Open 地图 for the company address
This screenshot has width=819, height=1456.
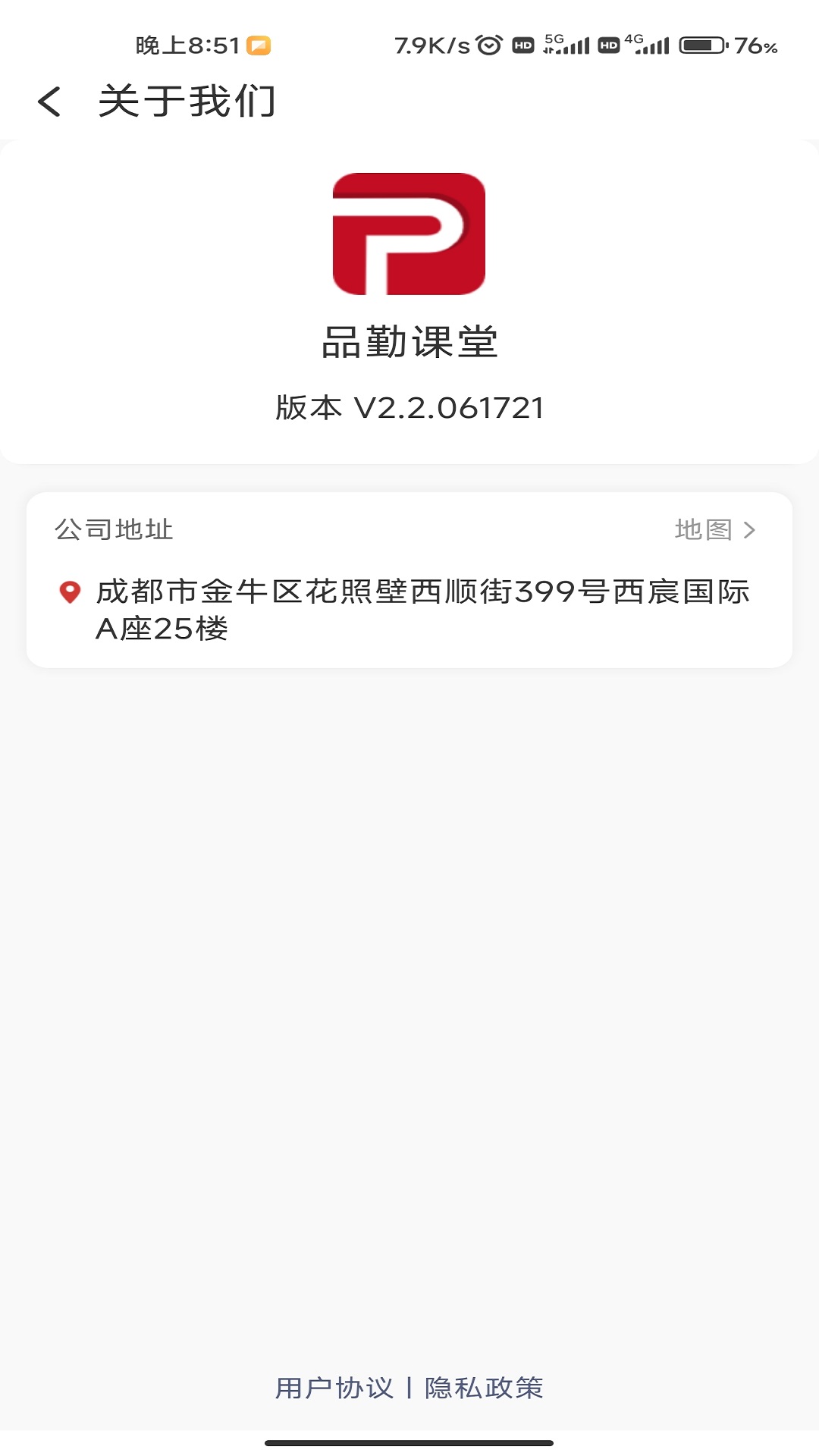(714, 529)
